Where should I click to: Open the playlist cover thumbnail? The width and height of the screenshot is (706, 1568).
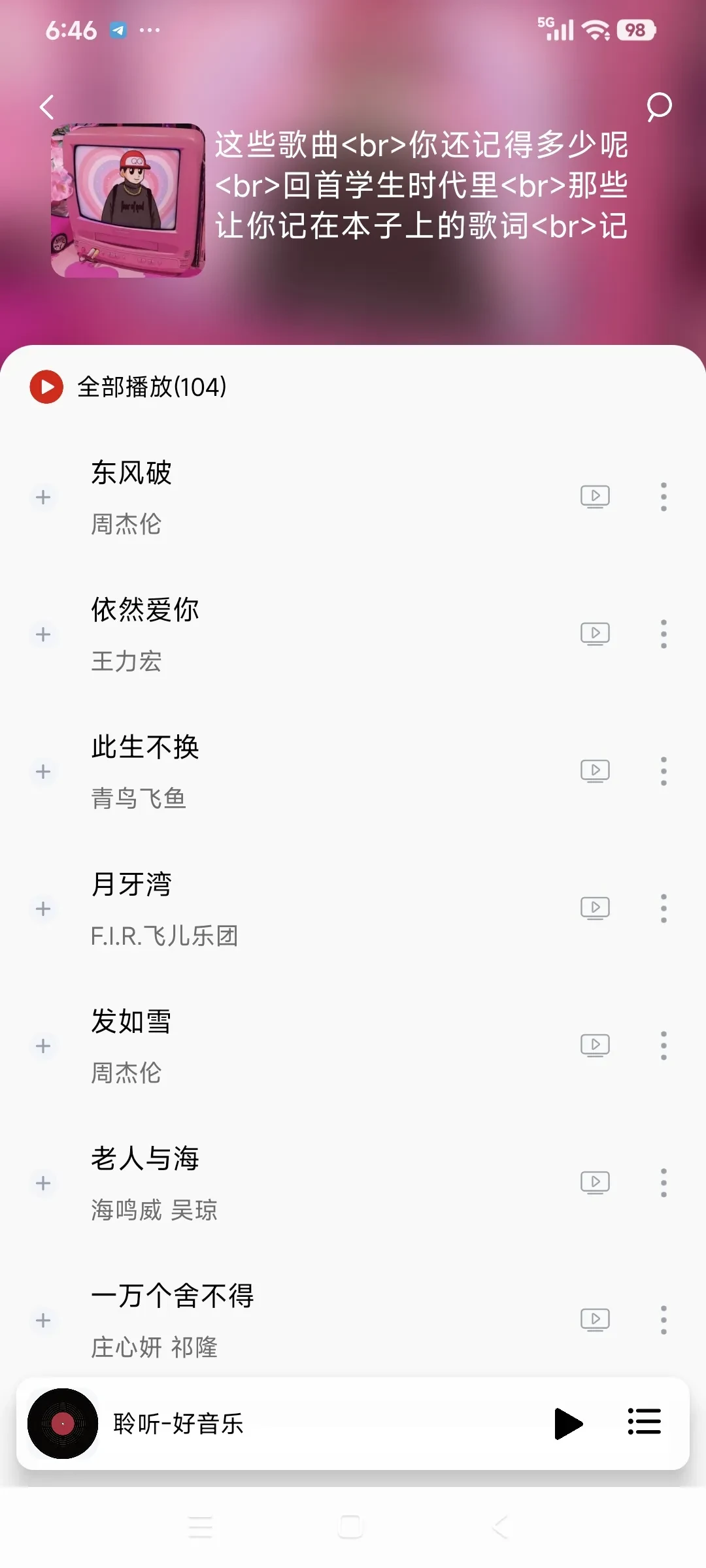point(128,197)
